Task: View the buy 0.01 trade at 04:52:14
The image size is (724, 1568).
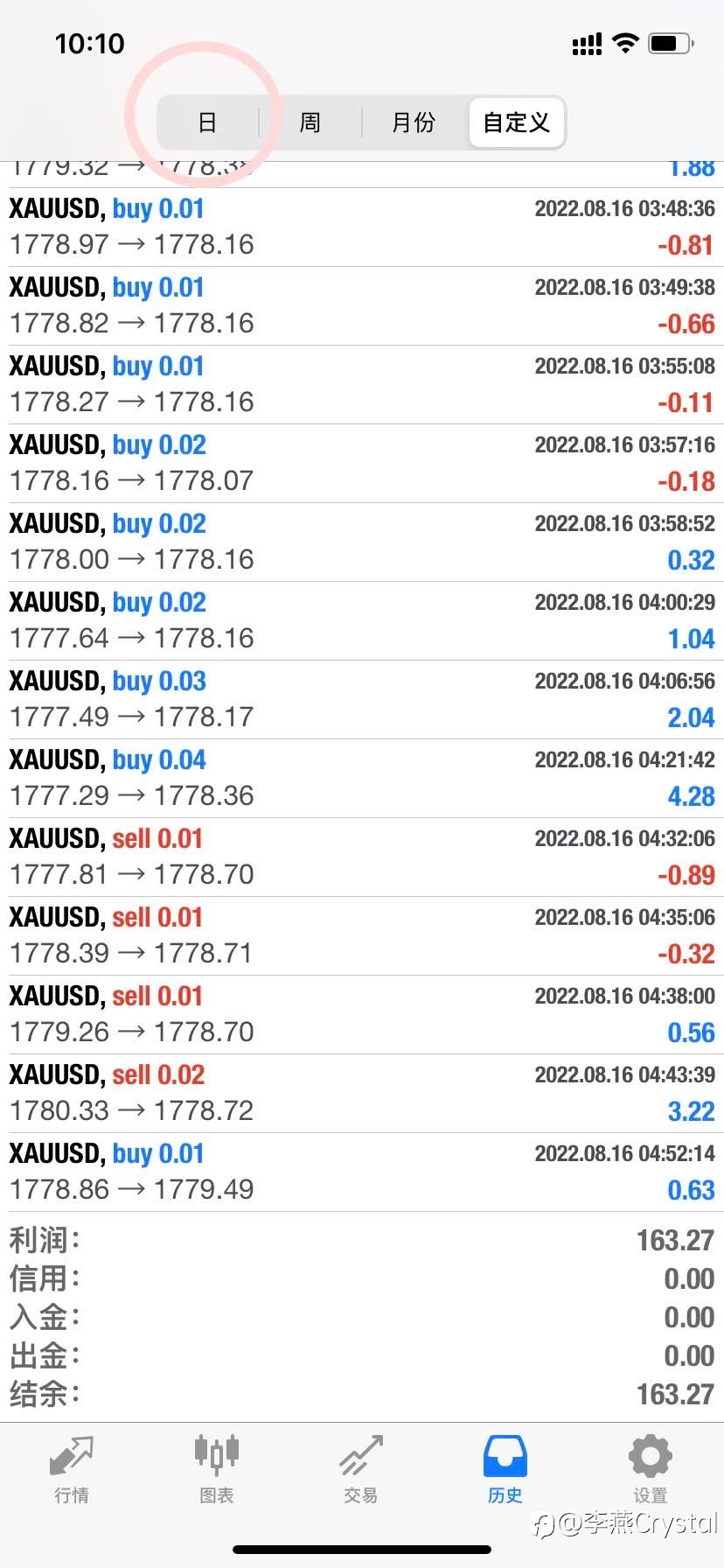Action: [362, 1172]
